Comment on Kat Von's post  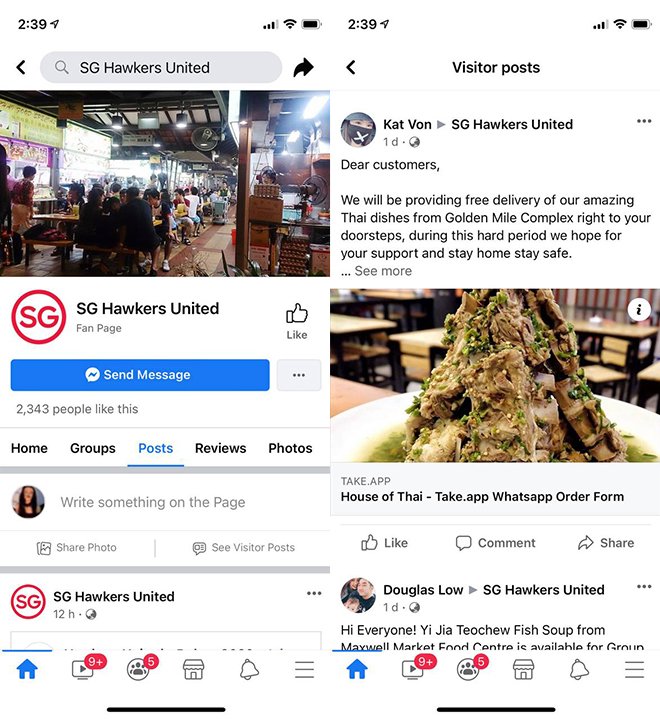pos(495,543)
